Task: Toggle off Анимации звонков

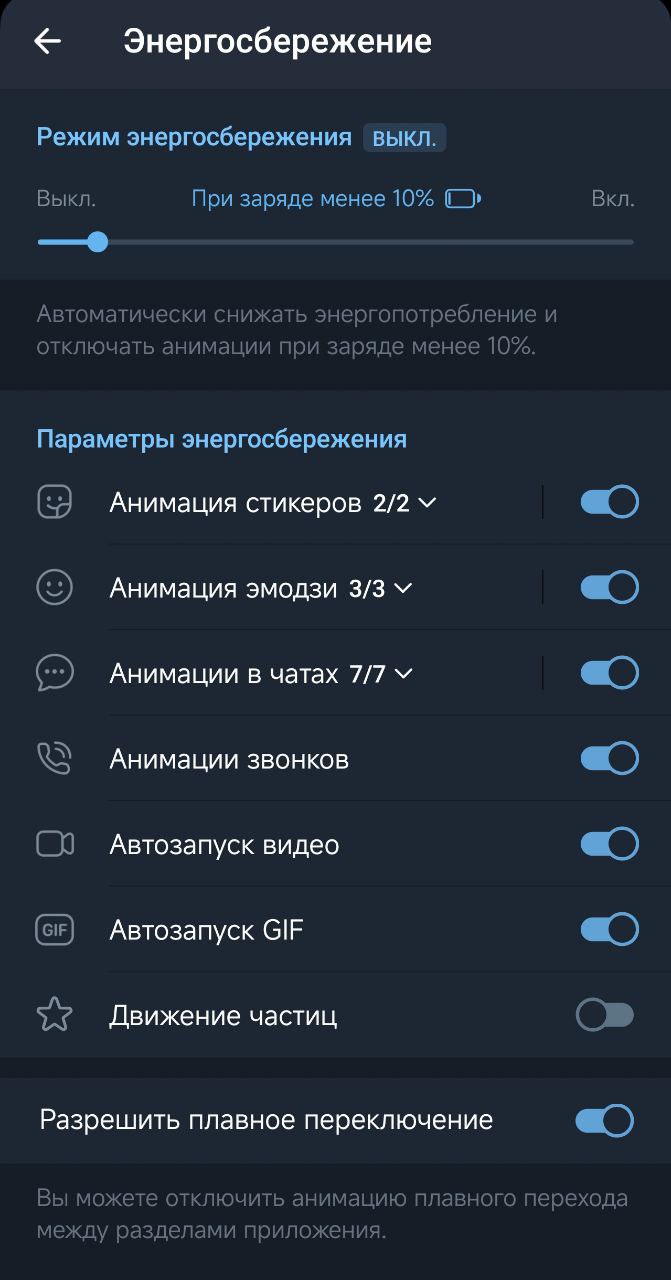Action: [x=609, y=759]
